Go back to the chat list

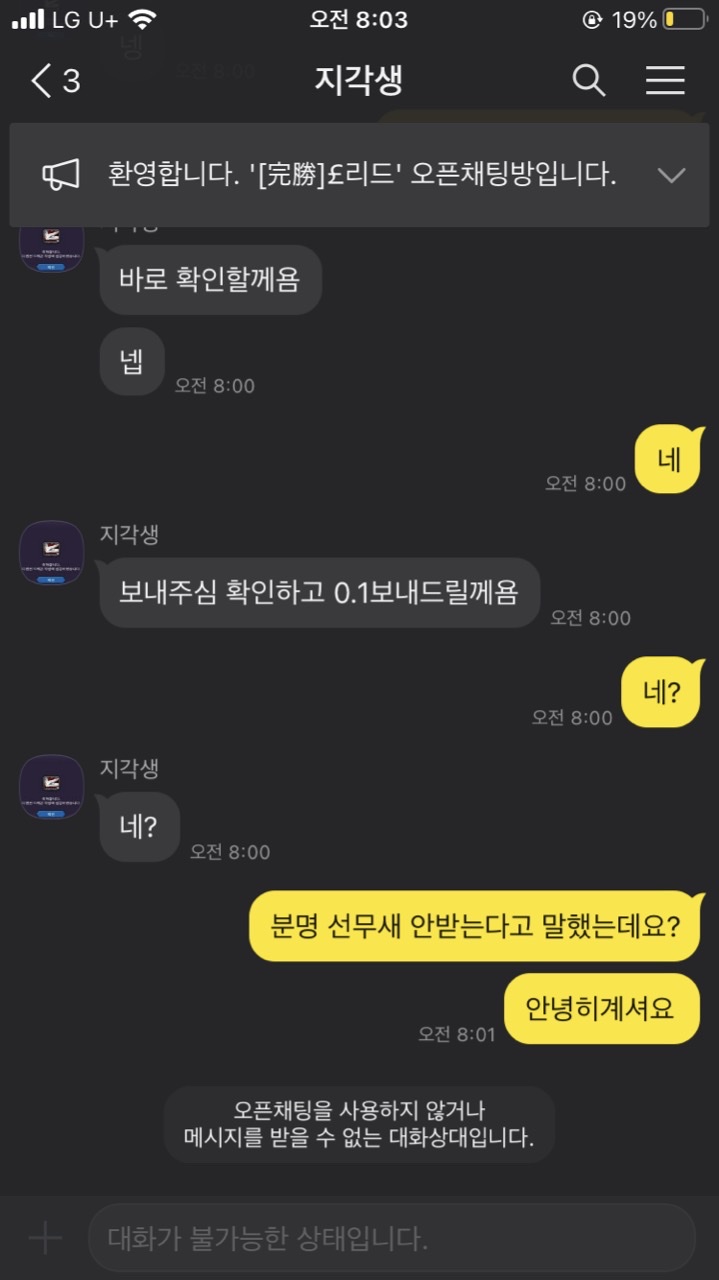tap(54, 81)
